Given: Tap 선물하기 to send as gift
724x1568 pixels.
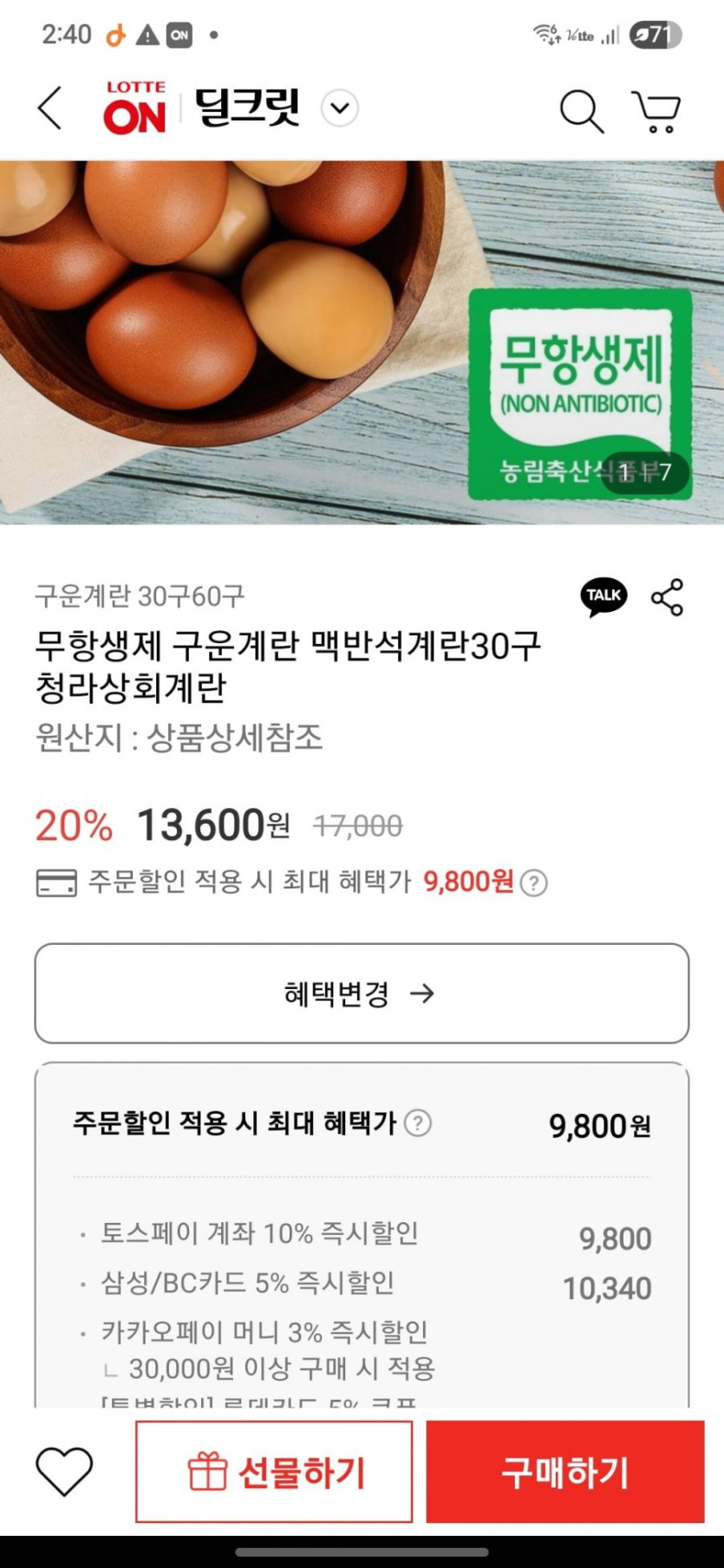Looking at the screenshot, I should (x=274, y=1471).
